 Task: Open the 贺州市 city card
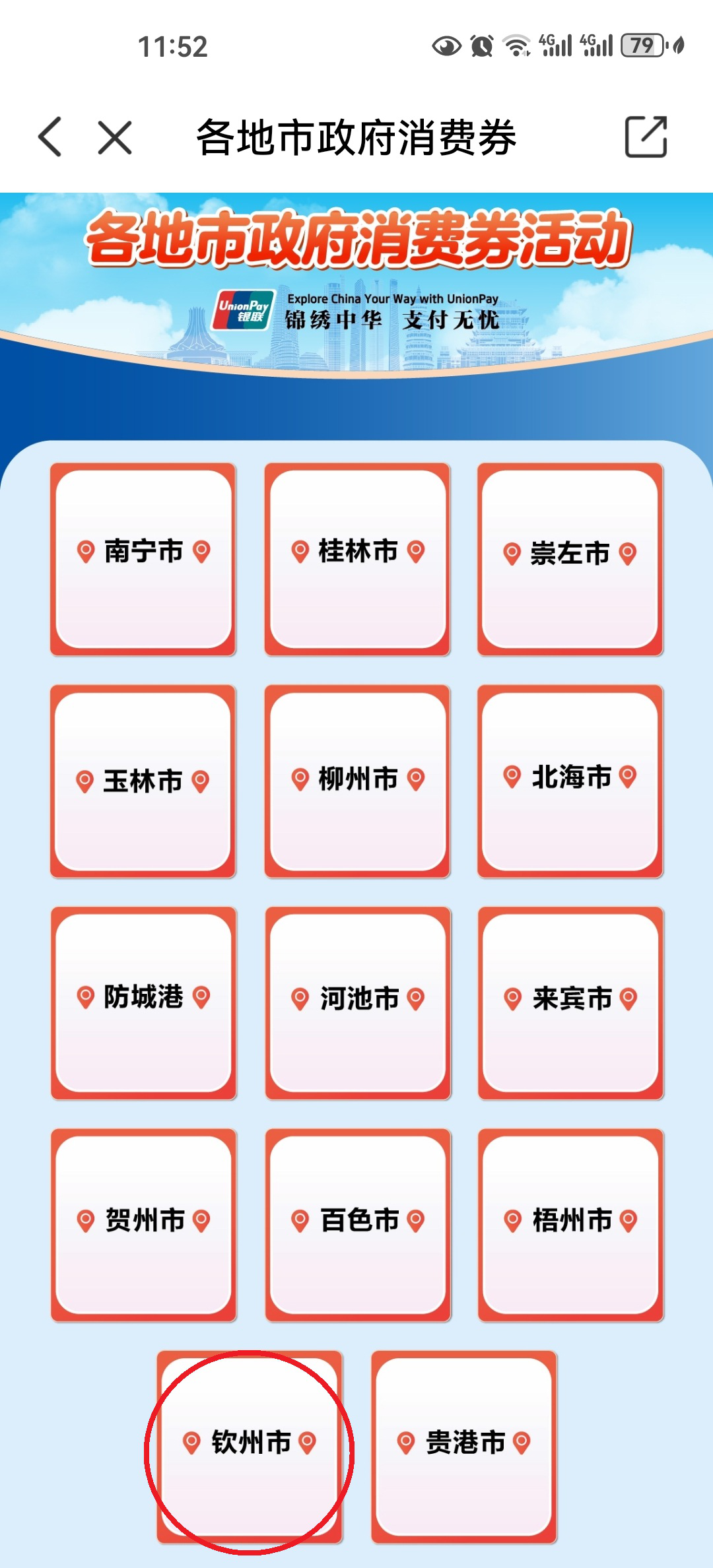[143, 1224]
